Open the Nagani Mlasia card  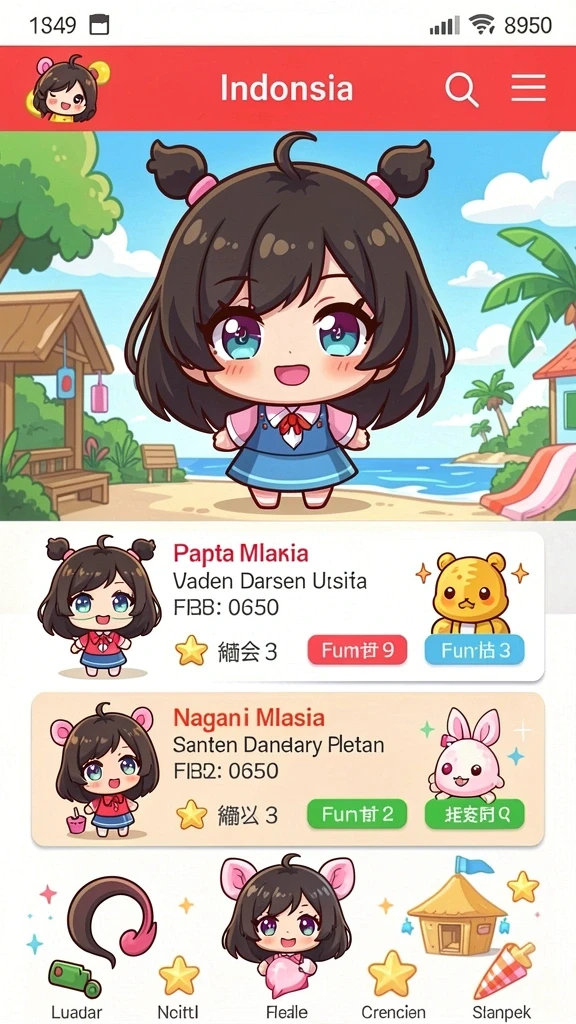point(288,769)
